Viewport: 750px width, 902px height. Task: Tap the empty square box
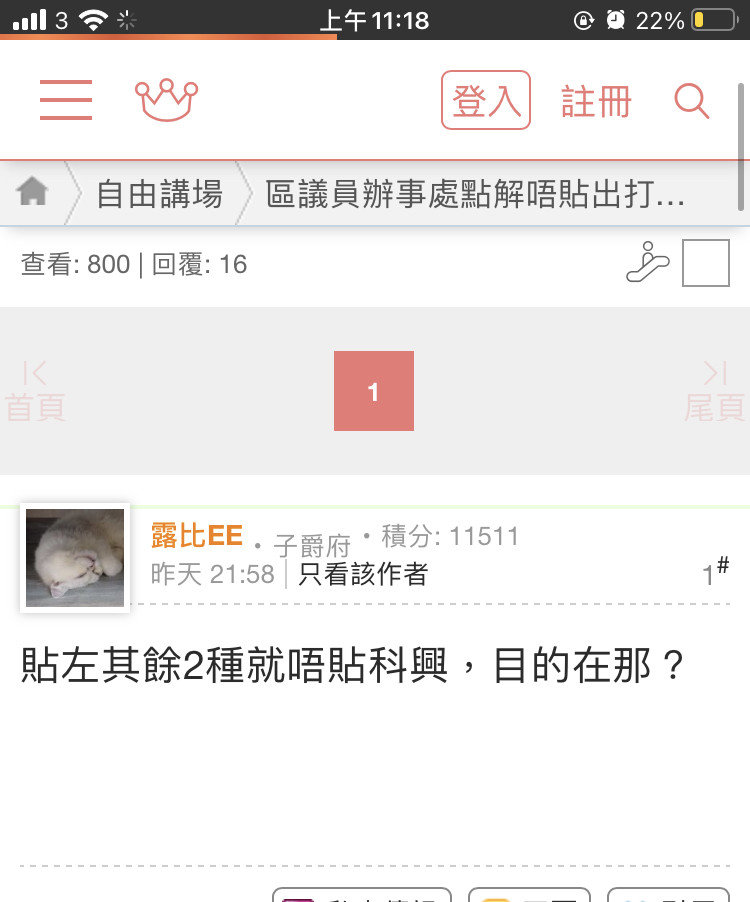pos(706,263)
